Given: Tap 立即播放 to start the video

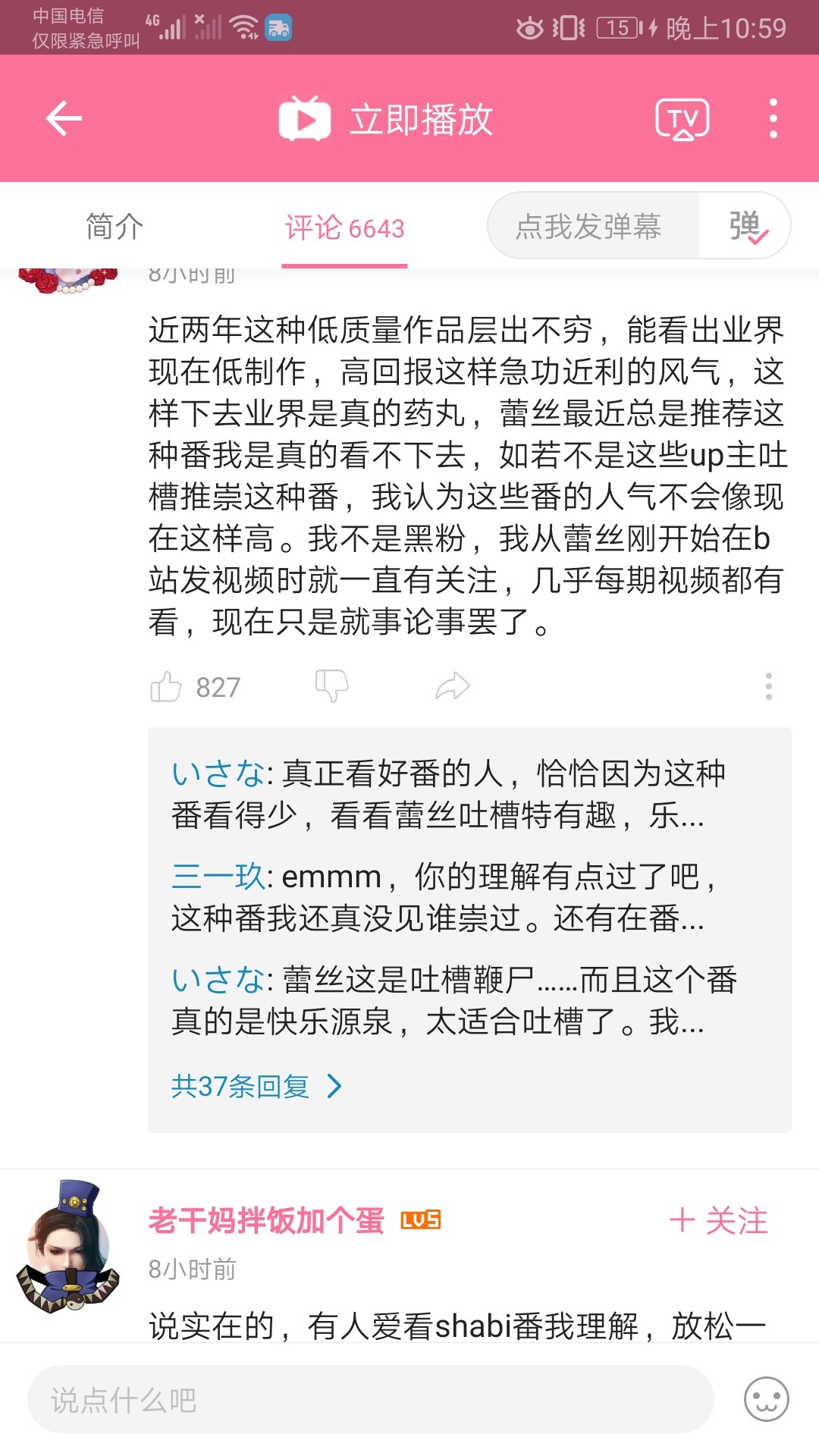Looking at the screenshot, I should point(387,120).
